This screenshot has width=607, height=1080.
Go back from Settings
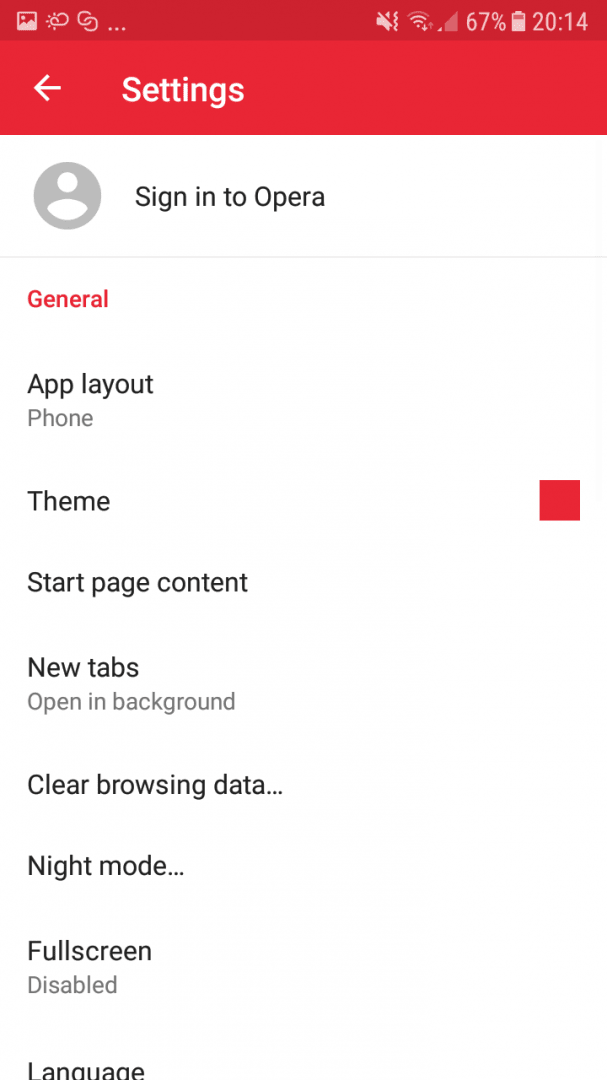[47, 89]
